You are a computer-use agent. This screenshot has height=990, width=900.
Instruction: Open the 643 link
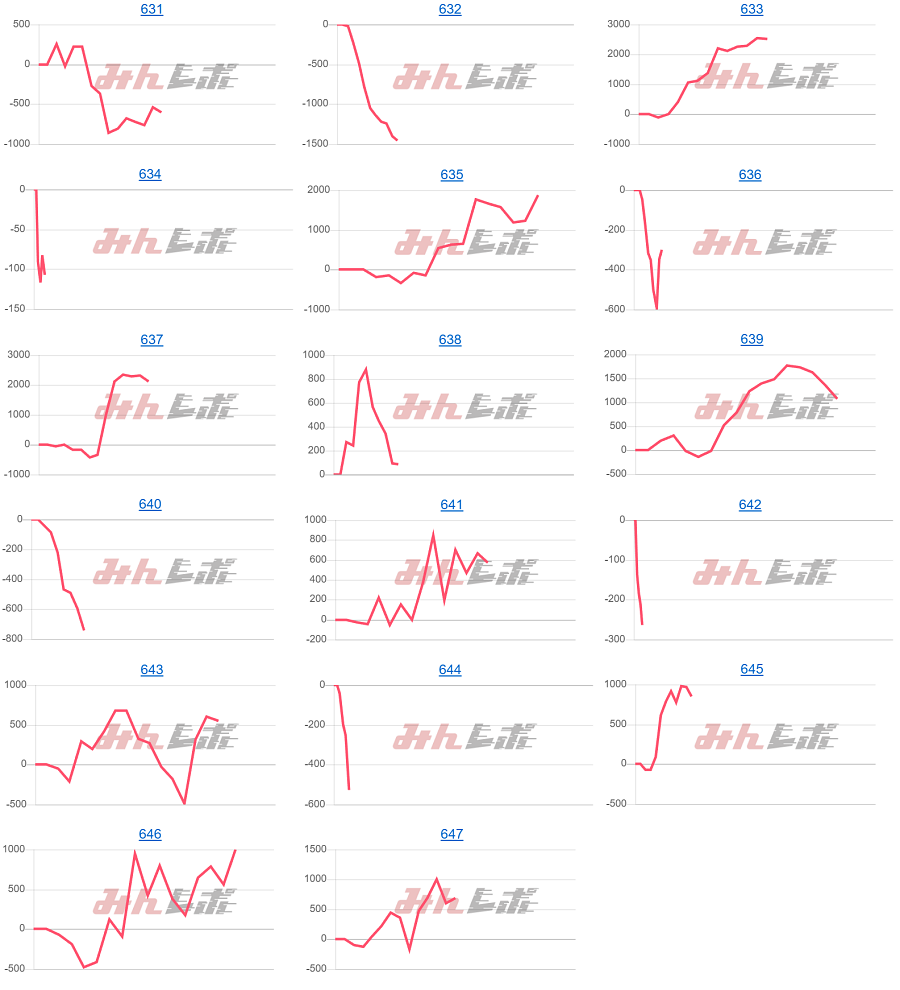pyautogui.click(x=151, y=670)
